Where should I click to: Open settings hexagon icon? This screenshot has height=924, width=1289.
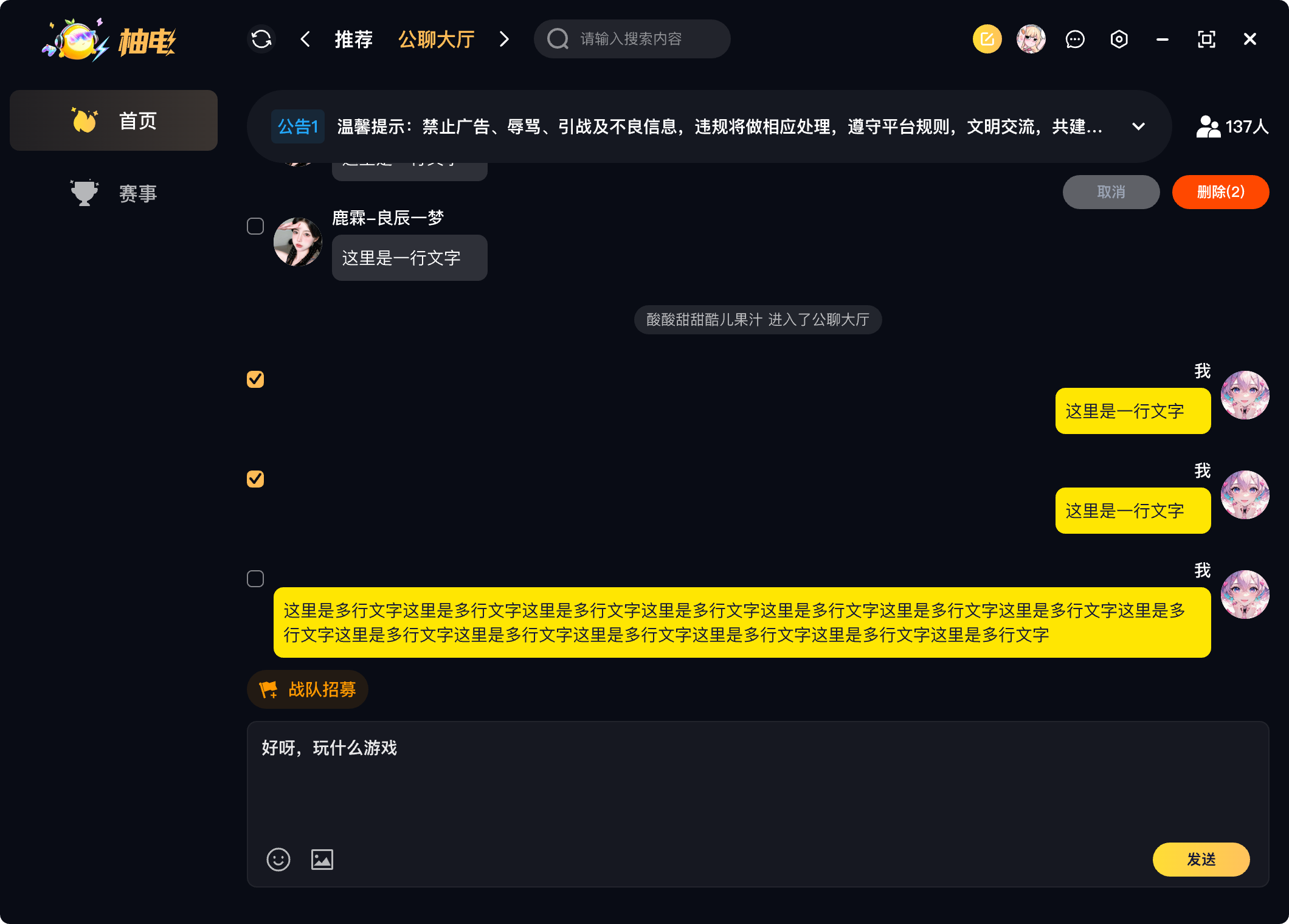[1119, 40]
